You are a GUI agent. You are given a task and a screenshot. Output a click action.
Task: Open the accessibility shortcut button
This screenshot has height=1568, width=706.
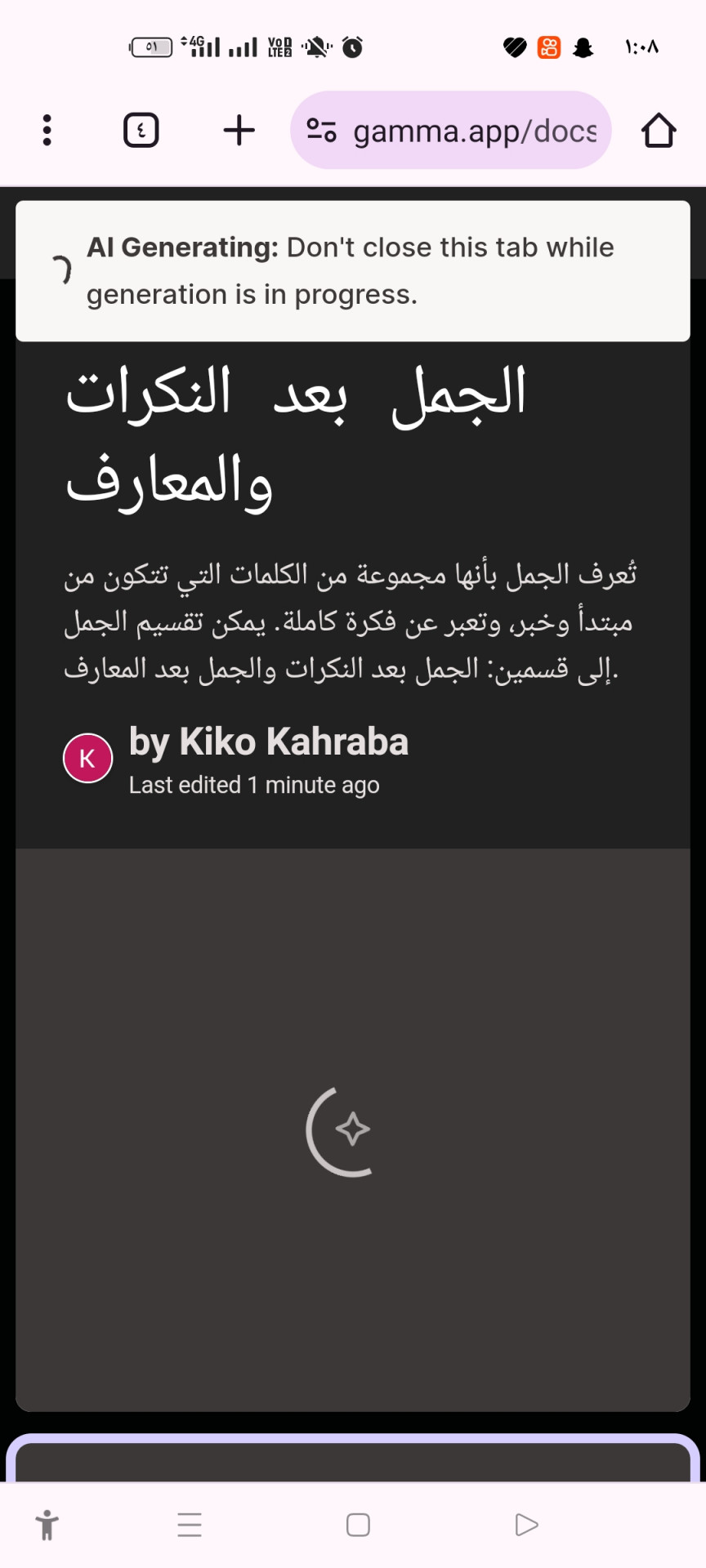[x=47, y=1525]
